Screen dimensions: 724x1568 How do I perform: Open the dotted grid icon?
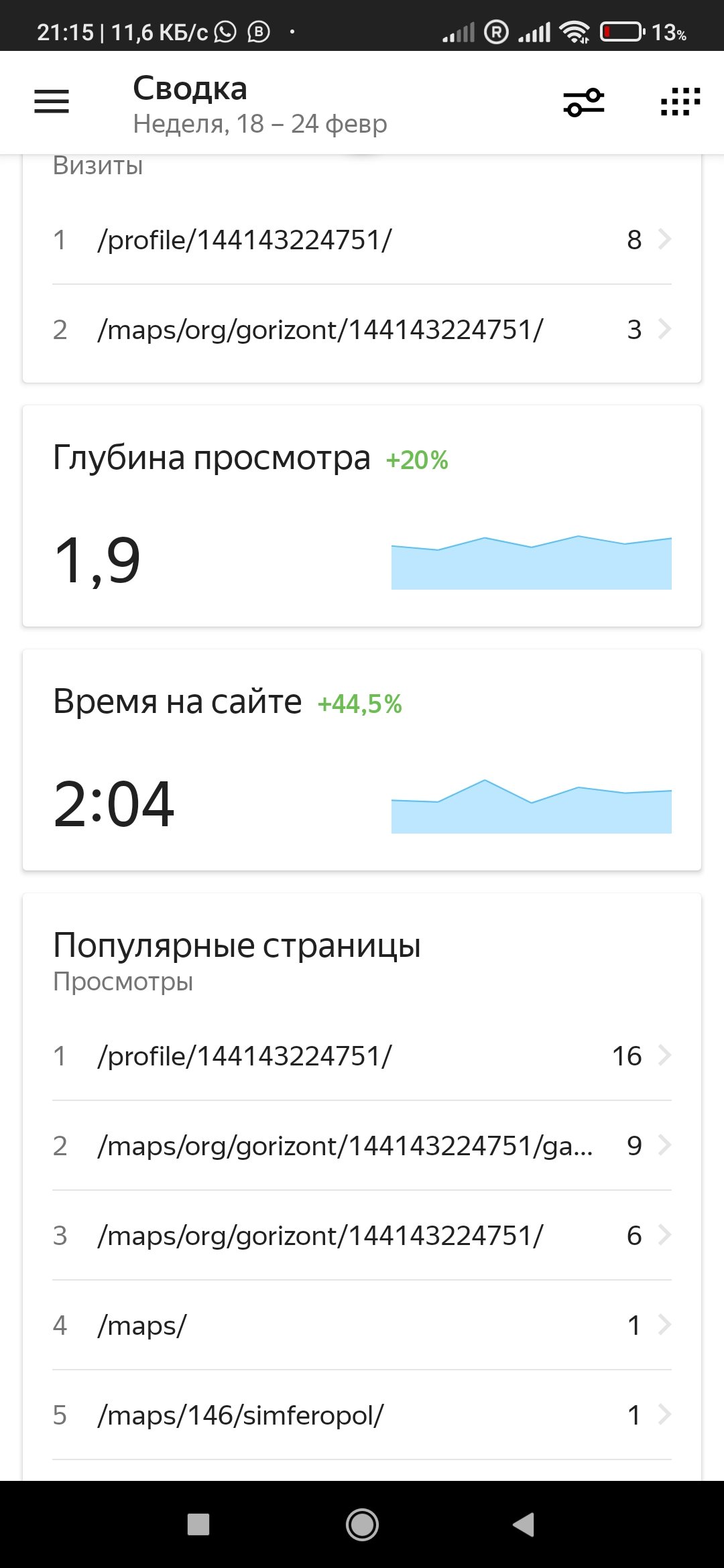(x=680, y=103)
